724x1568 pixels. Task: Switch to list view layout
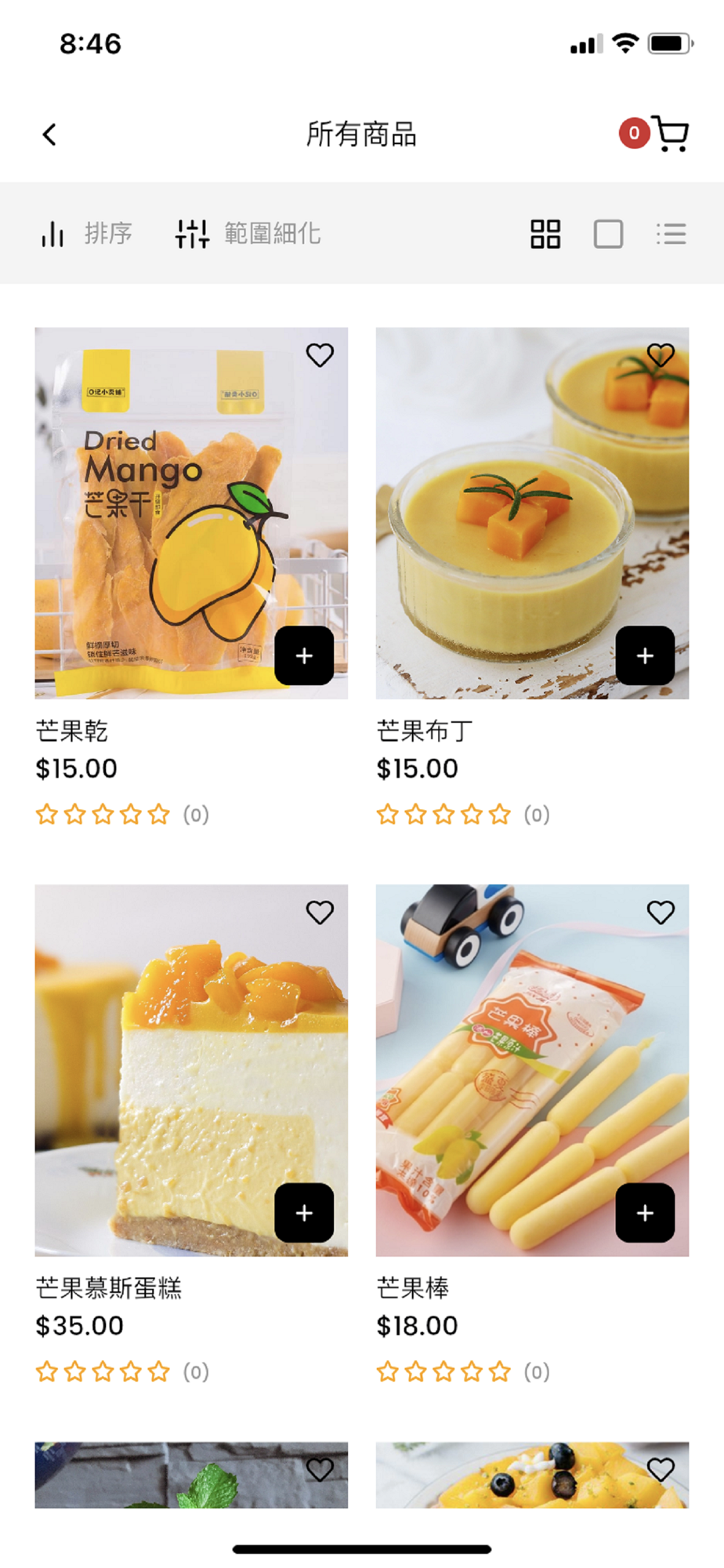click(672, 234)
